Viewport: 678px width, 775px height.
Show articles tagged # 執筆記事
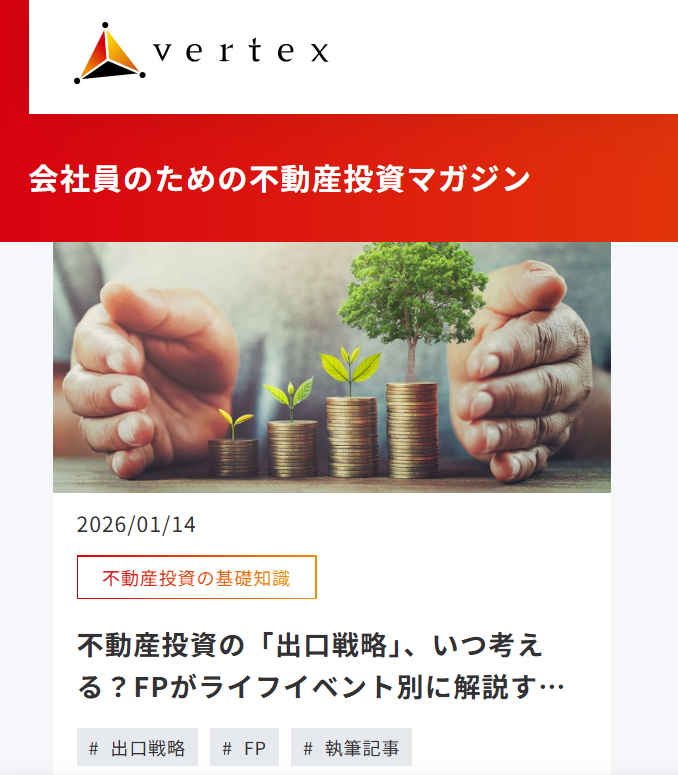coord(351,747)
